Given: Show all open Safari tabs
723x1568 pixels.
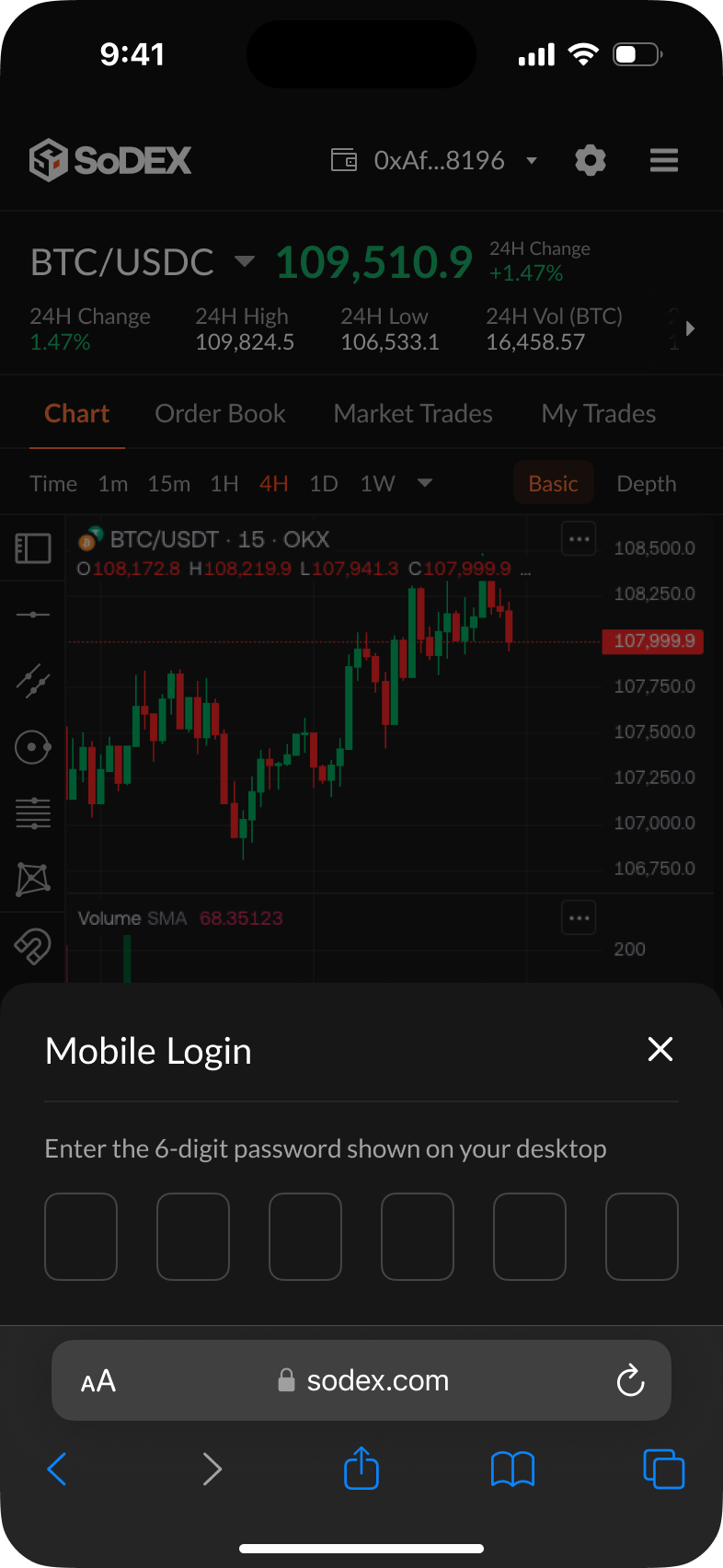Looking at the screenshot, I should 663,1469.
